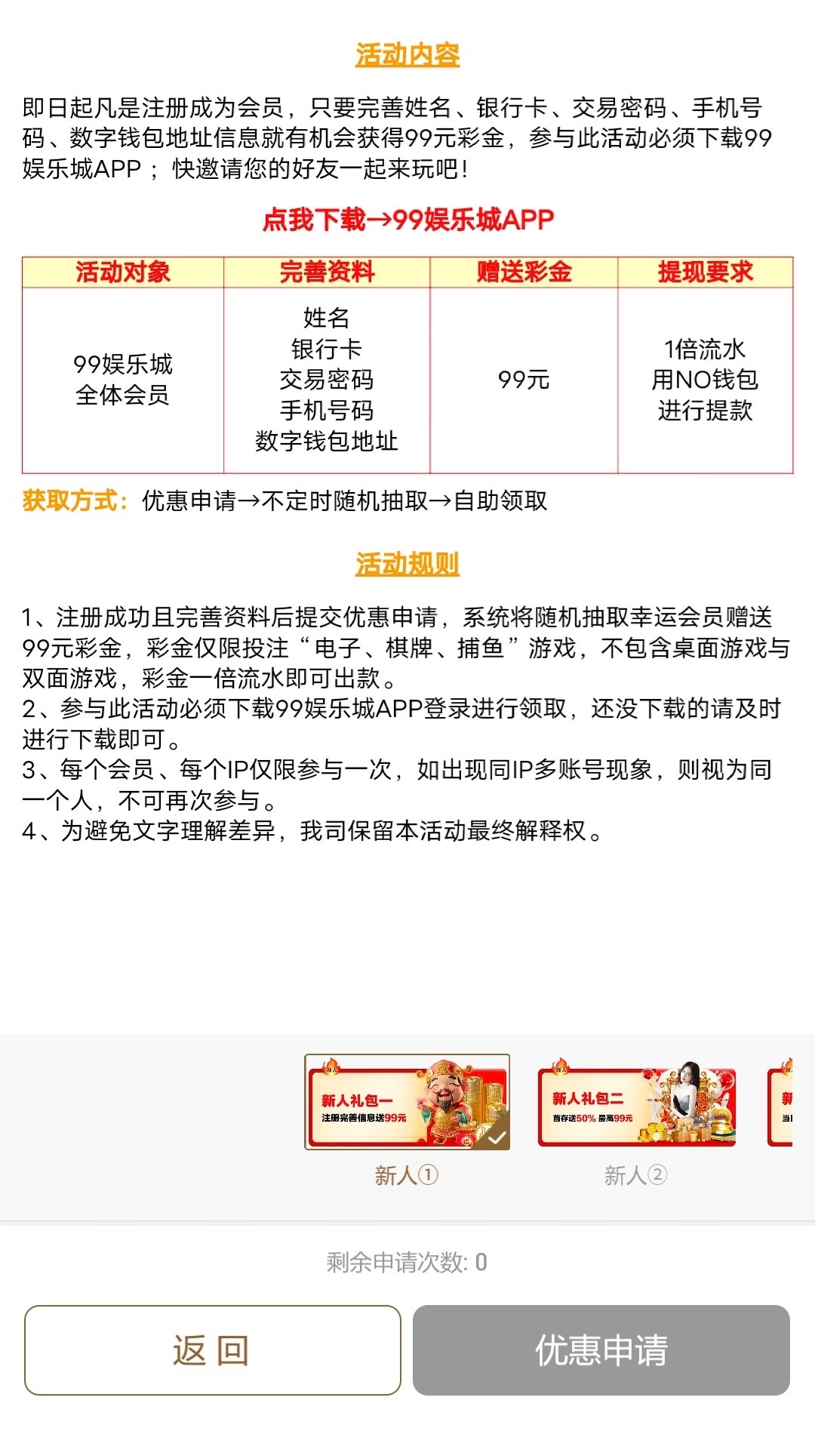The width and height of the screenshot is (815, 1456).
Task: Submit the 优惠申请 button
Action: point(601,1350)
